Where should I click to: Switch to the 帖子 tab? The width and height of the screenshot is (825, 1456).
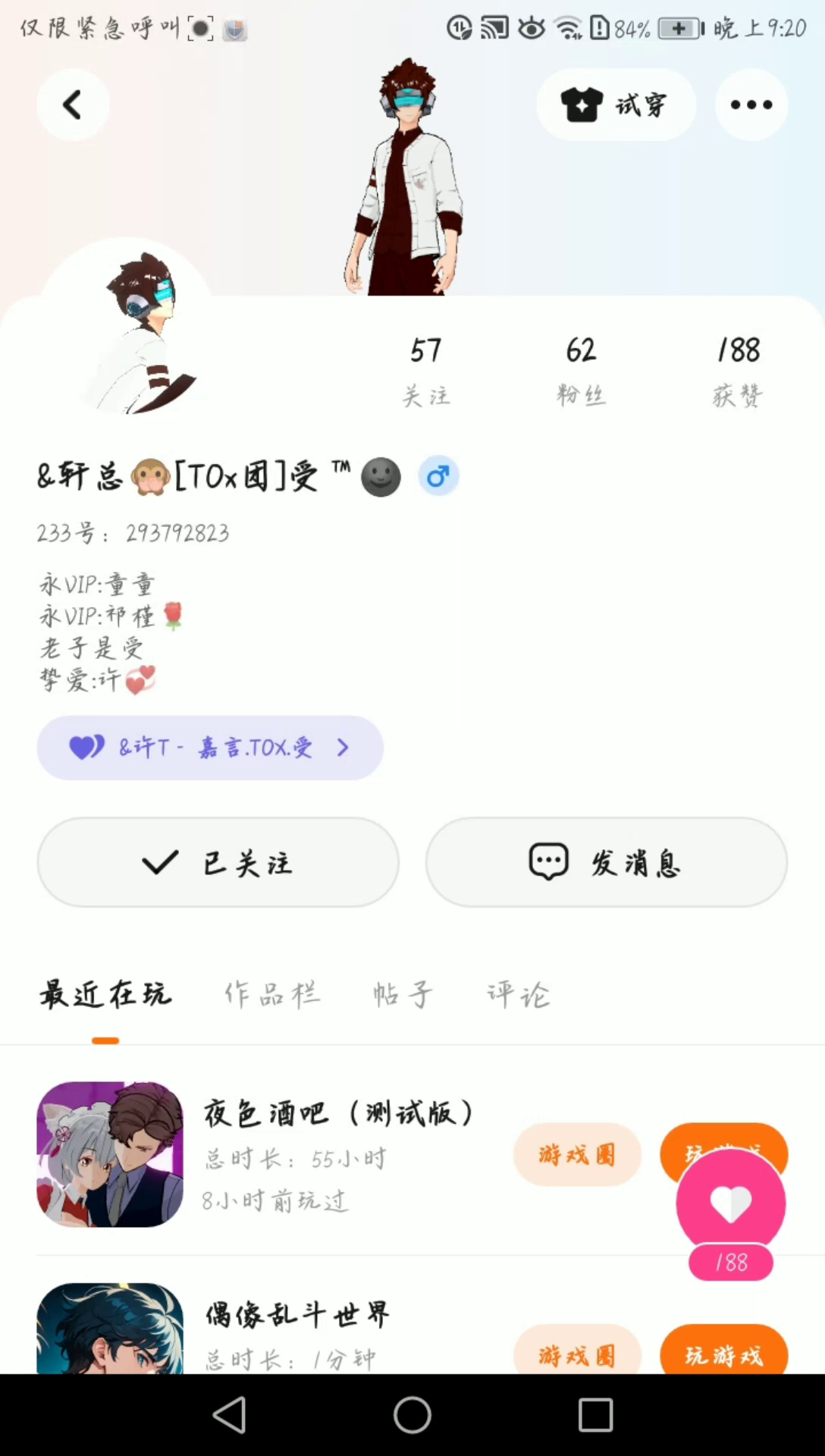[x=403, y=994]
